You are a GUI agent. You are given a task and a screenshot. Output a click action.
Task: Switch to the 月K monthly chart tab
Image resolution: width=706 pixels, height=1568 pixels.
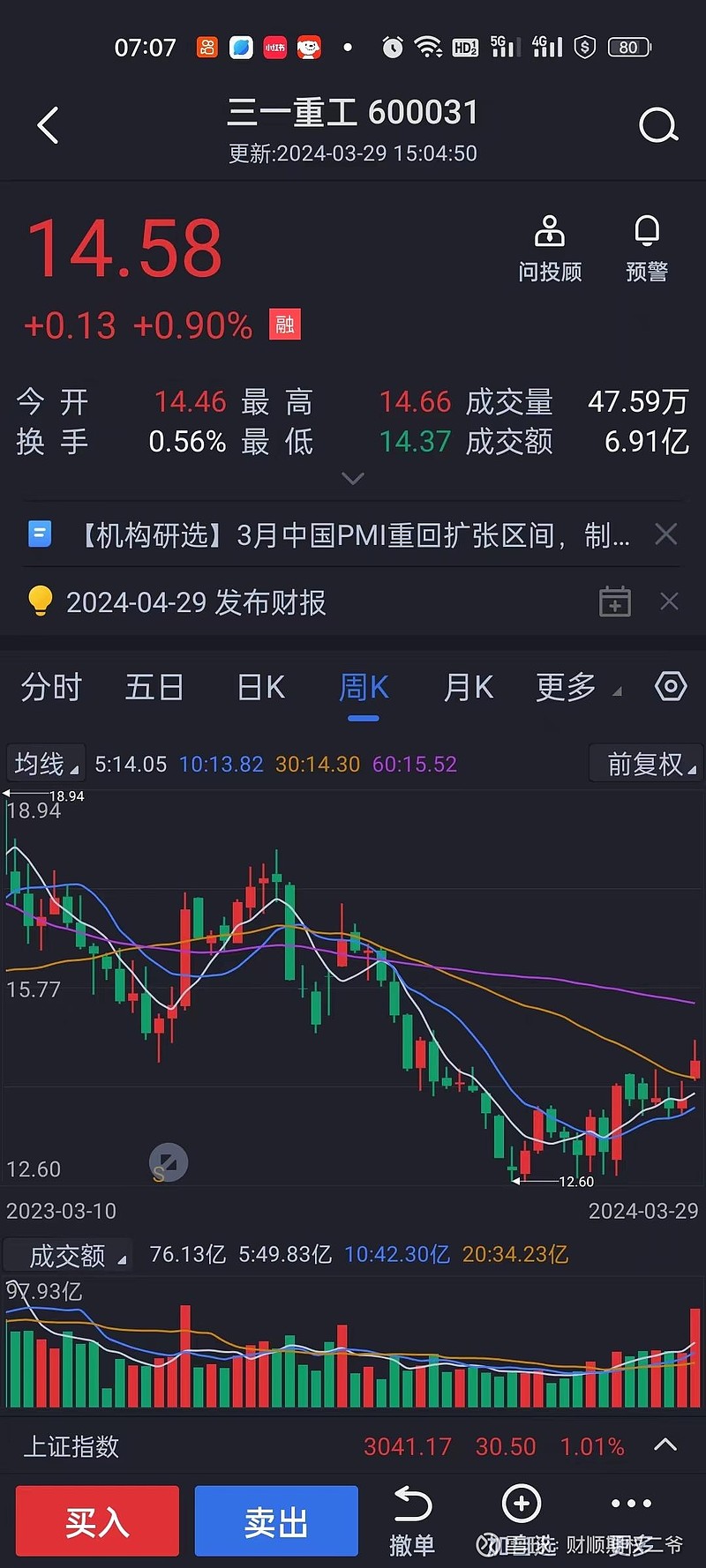point(468,687)
